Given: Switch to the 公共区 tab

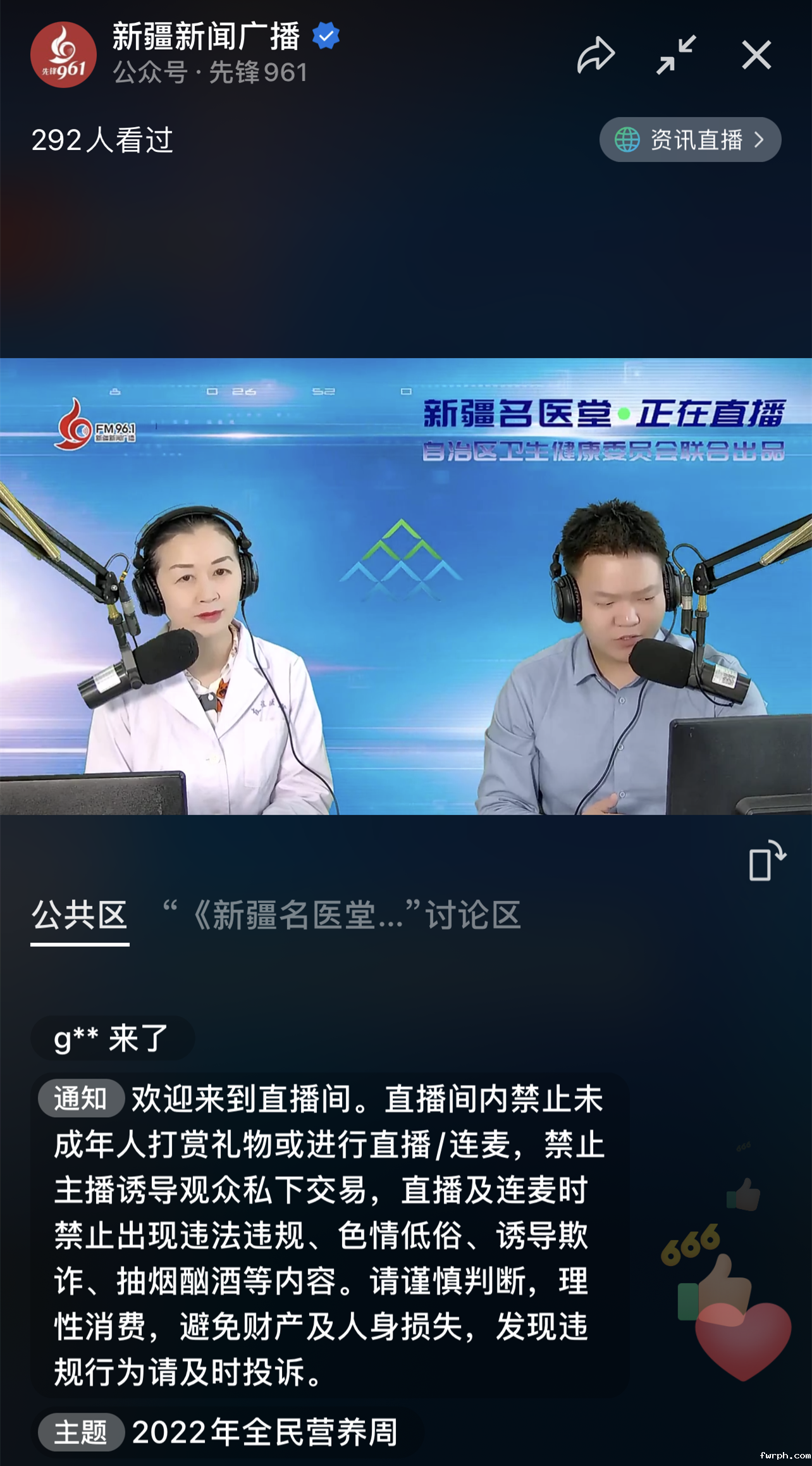Looking at the screenshot, I should (x=80, y=916).
